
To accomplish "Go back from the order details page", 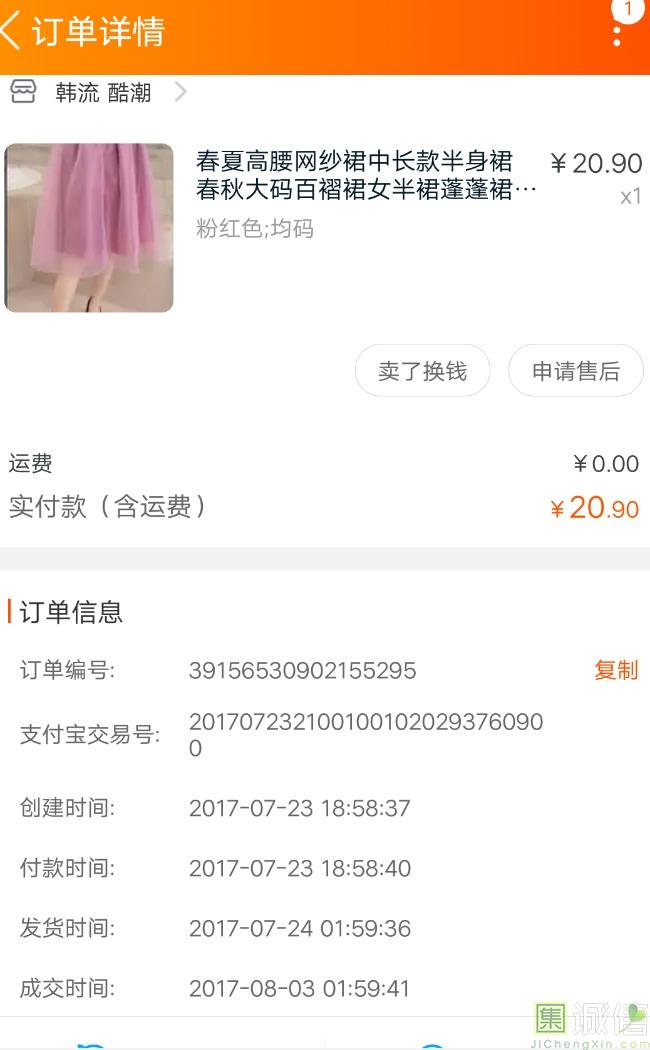I will coord(14,31).
